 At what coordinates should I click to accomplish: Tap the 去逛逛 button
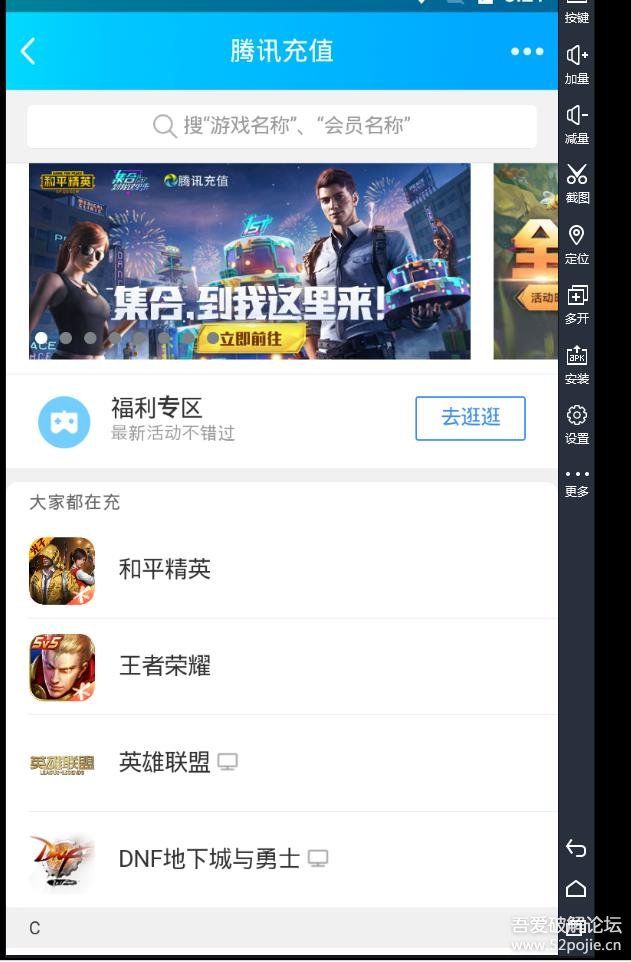click(470, 418)
